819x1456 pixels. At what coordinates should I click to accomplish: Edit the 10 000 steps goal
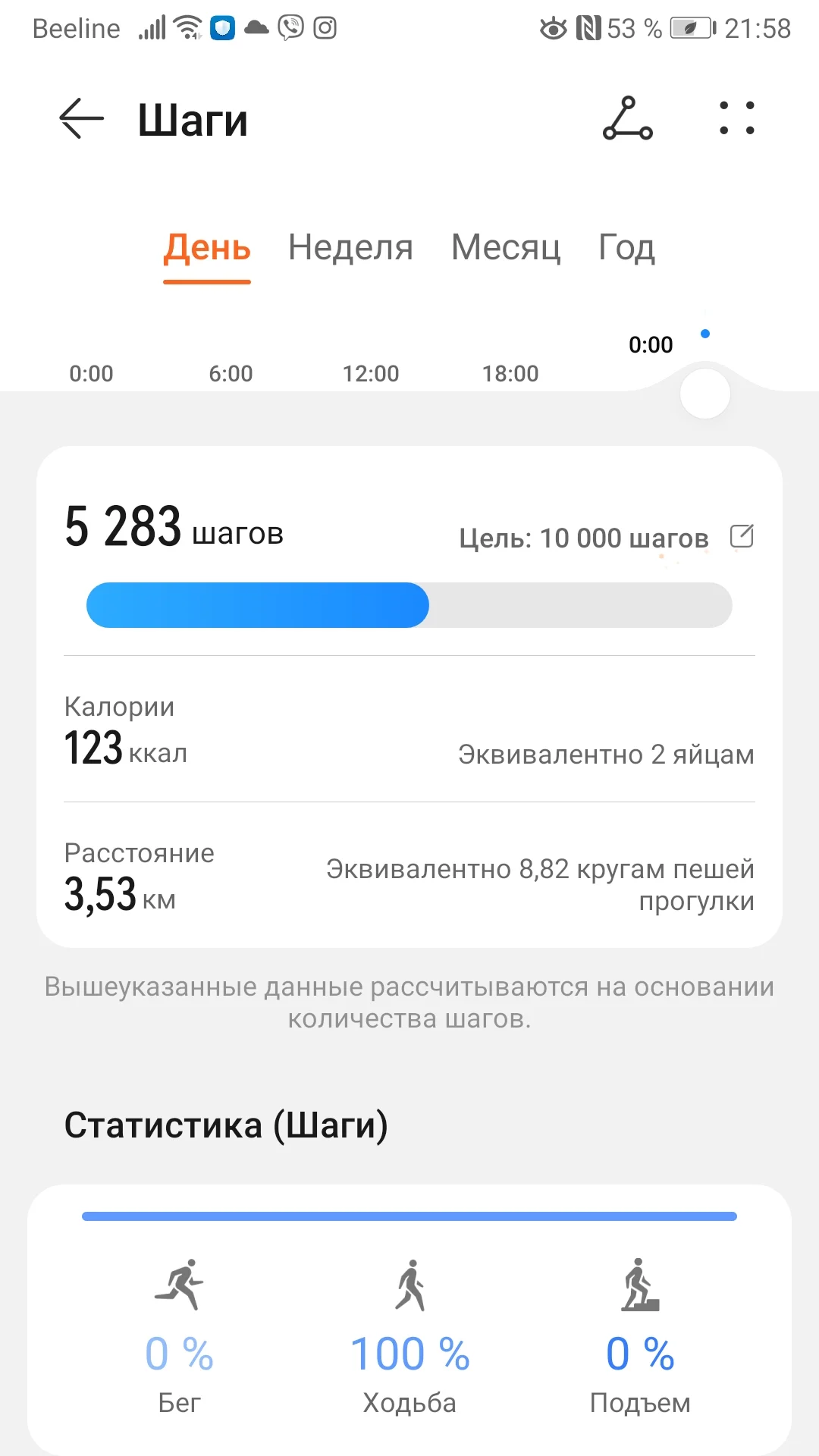click(x=742, y=536)
